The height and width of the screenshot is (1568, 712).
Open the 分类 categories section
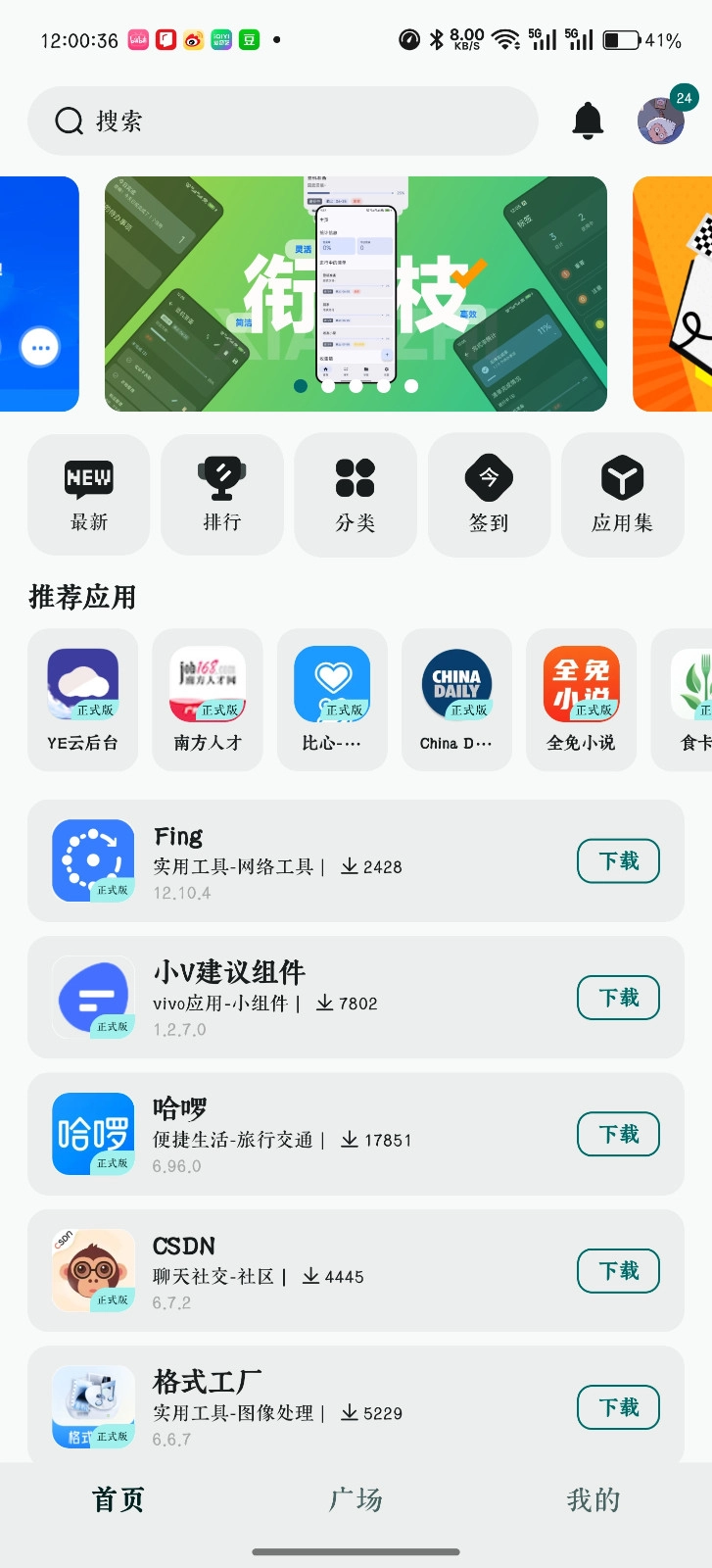coord(356,494)
